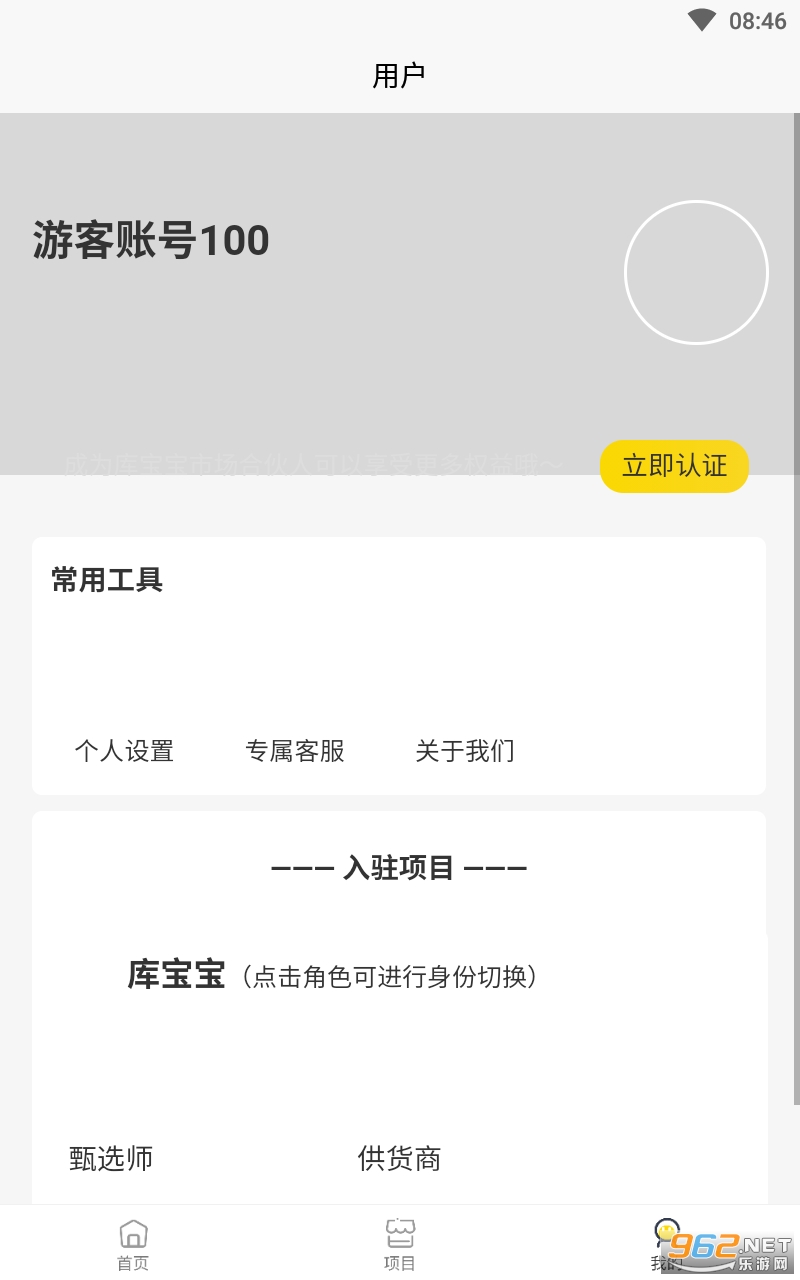The image size is (800, 1280).
Task: Switch to the 首页 tab
Action: pos(133,1244)
